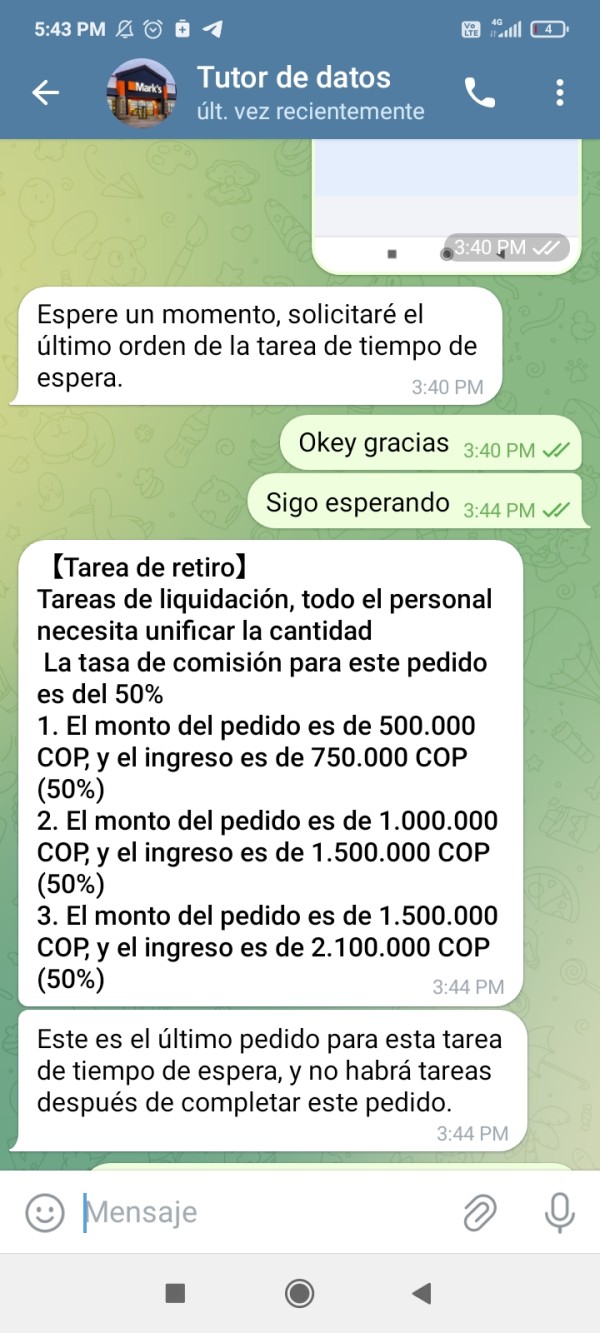Tap the system home button
Screen dimensions: 600x1333
click(299, 1294)
